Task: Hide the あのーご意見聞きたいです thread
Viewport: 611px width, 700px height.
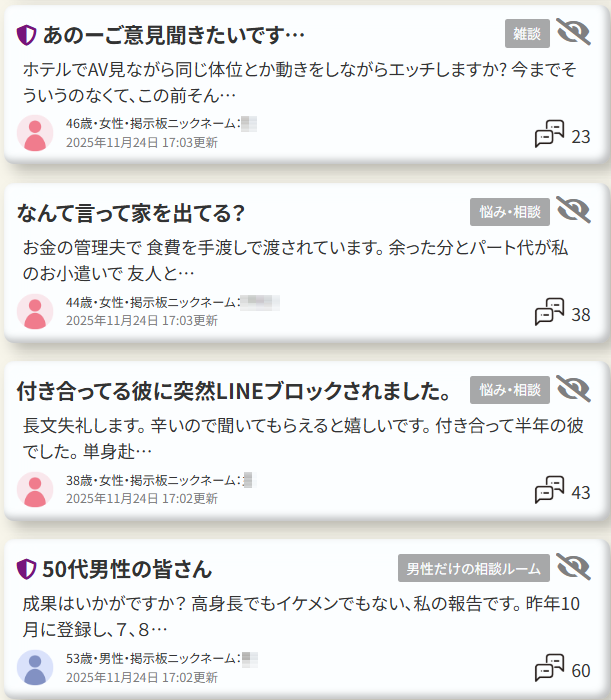Action: [574, 33]
